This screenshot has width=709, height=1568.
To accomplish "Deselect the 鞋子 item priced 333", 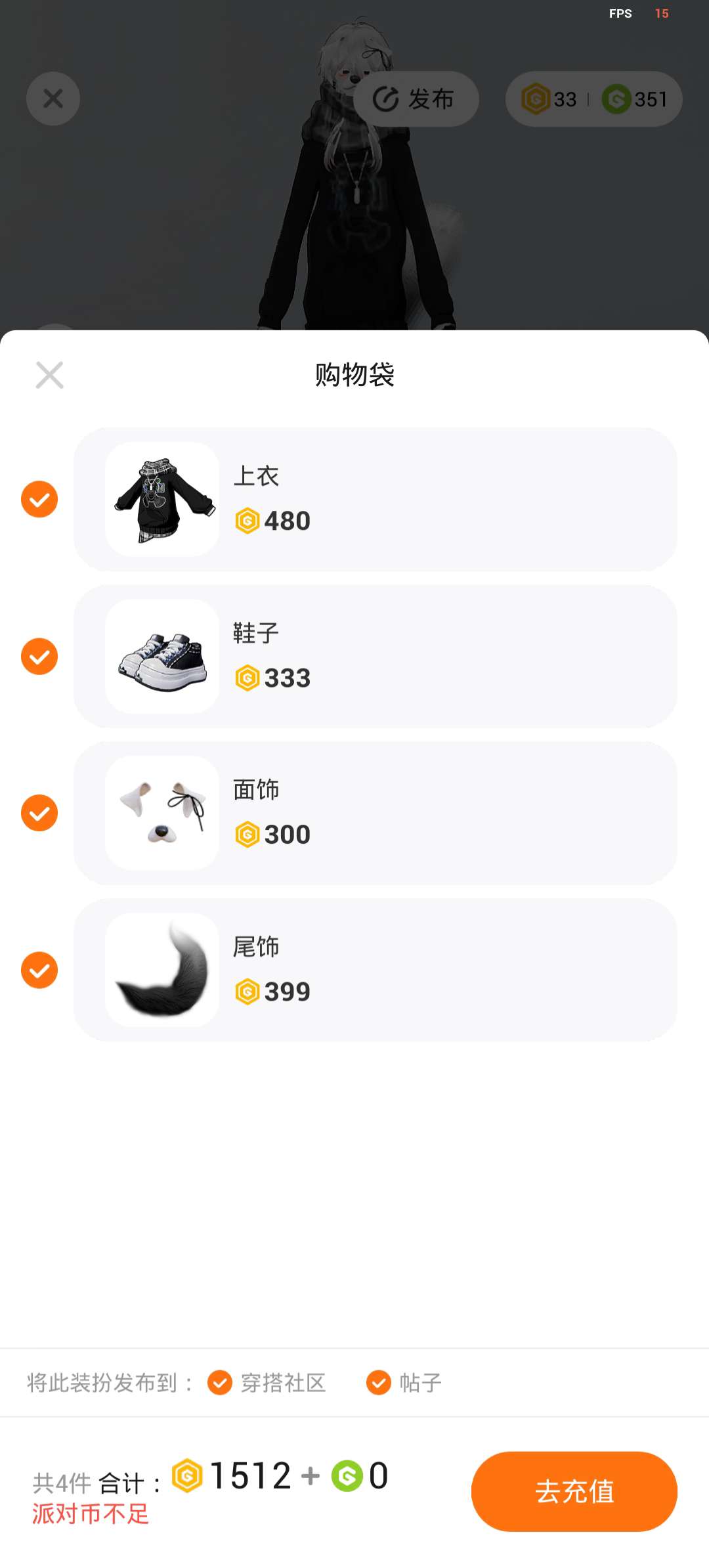I will pyautogui.click(x=39, y=656).
